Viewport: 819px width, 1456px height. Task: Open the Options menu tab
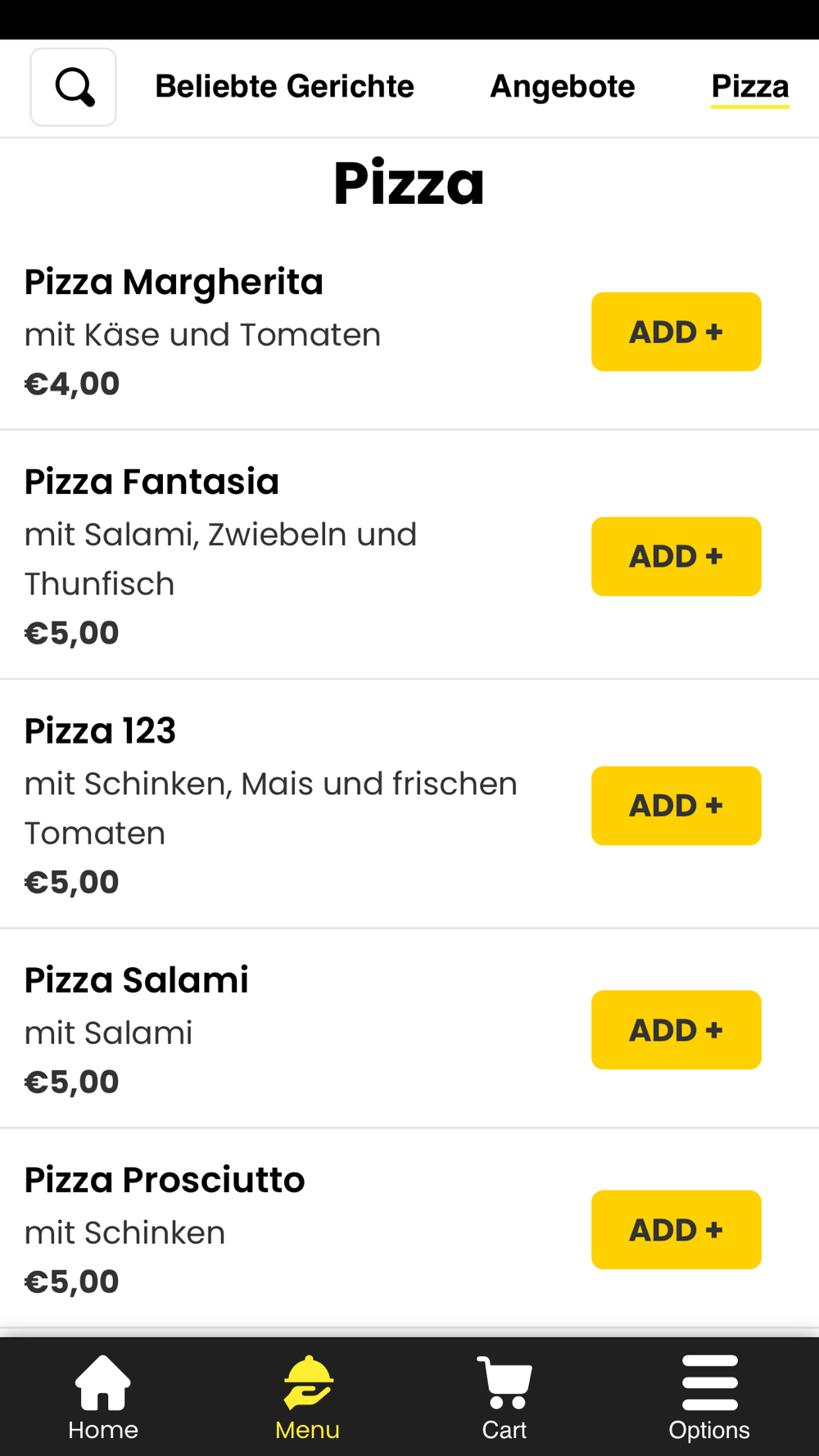(x=709, y=1397)
